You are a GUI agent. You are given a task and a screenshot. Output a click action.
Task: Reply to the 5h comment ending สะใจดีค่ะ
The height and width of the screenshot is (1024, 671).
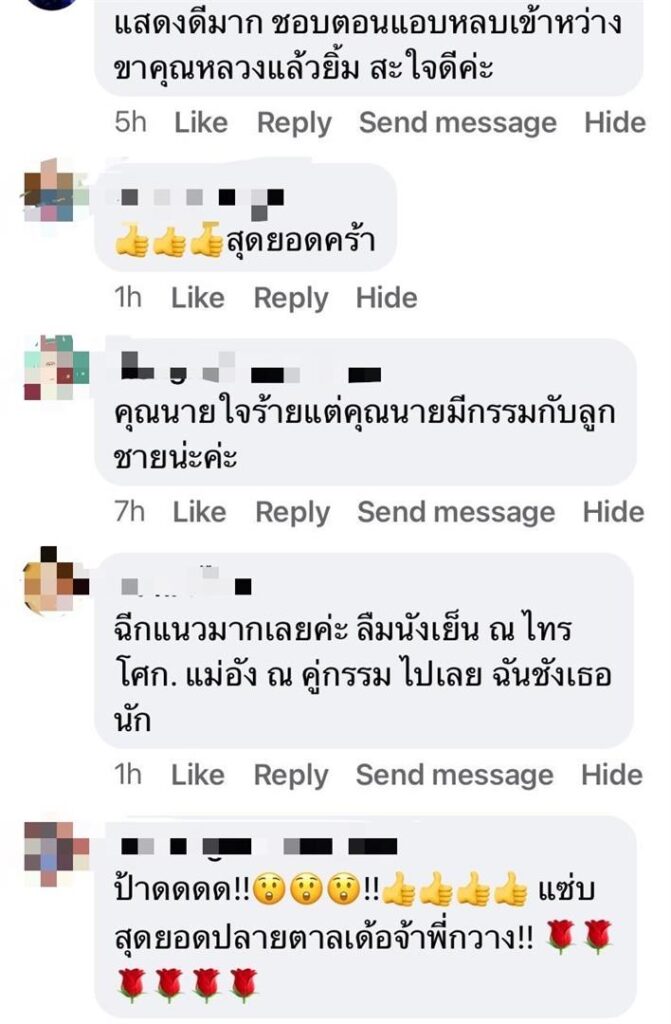(x=294, y=123)
